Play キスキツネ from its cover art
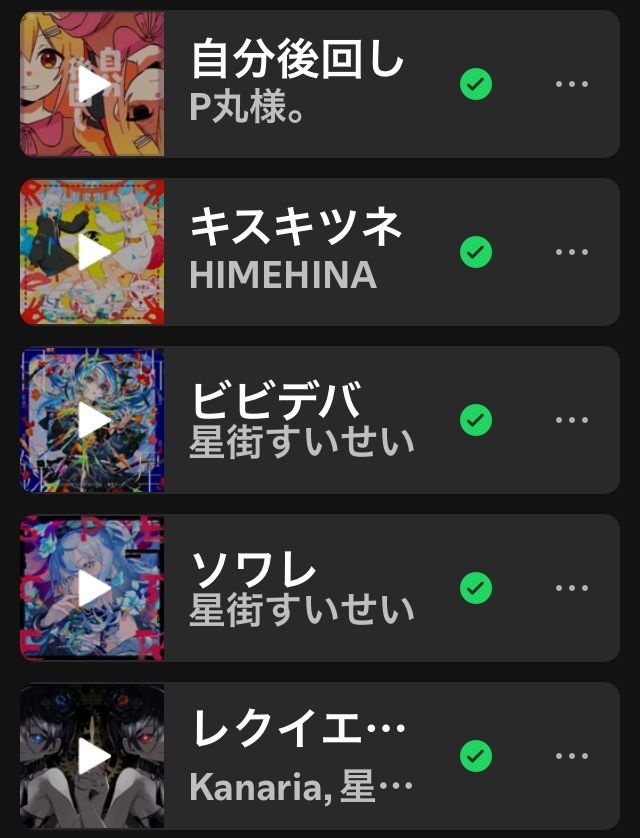The image size is (640, 838). 93,252
